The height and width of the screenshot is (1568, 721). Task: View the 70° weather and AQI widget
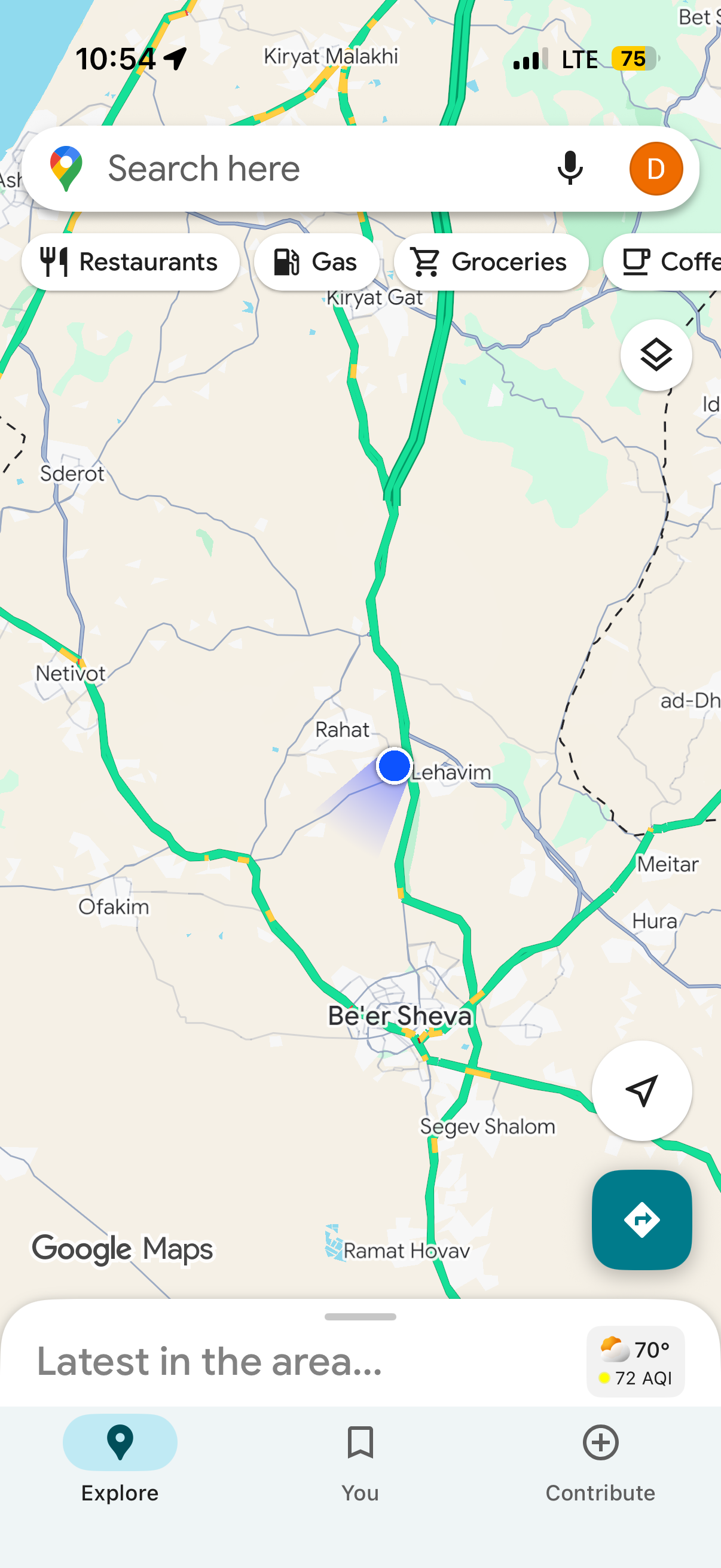636,1362
